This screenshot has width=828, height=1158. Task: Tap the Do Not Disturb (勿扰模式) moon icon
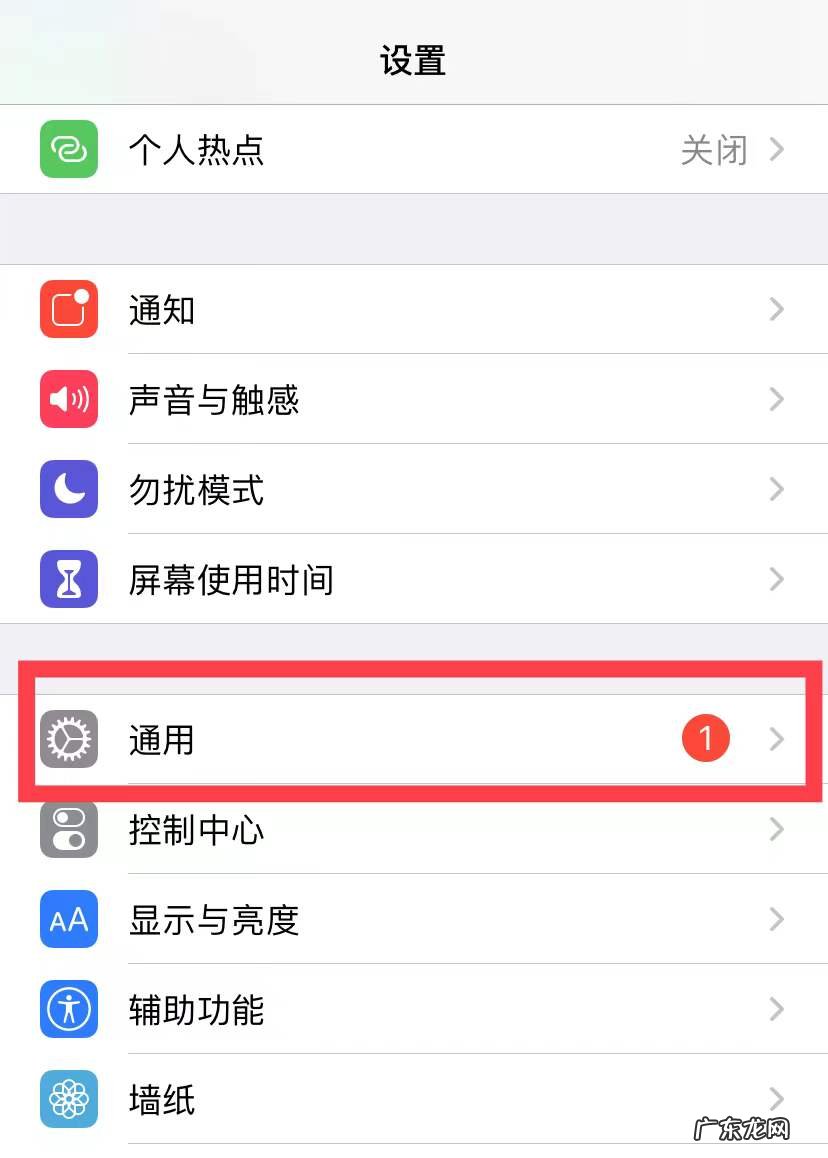point(67,489)
